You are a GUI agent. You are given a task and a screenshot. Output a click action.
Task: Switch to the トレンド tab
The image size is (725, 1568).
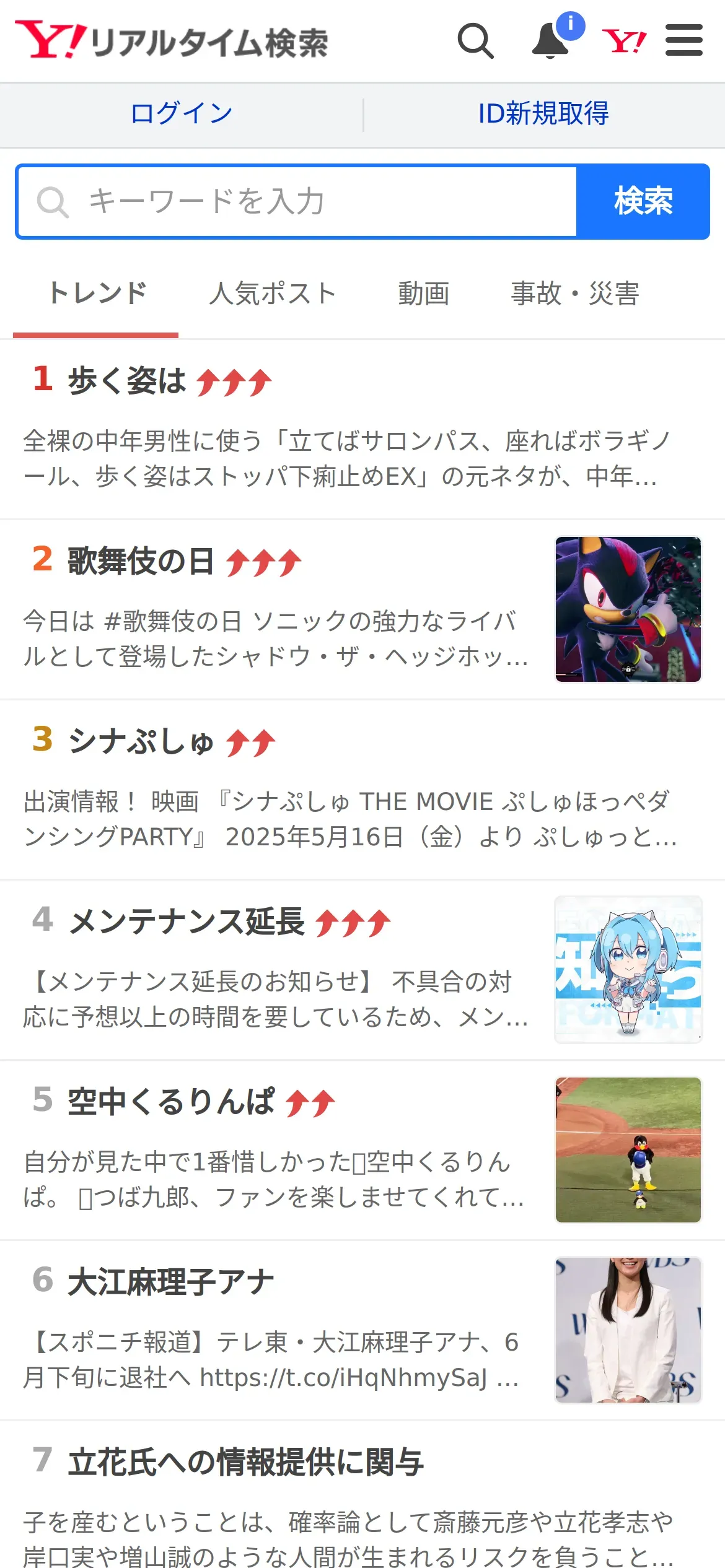(x=97, y=294)
